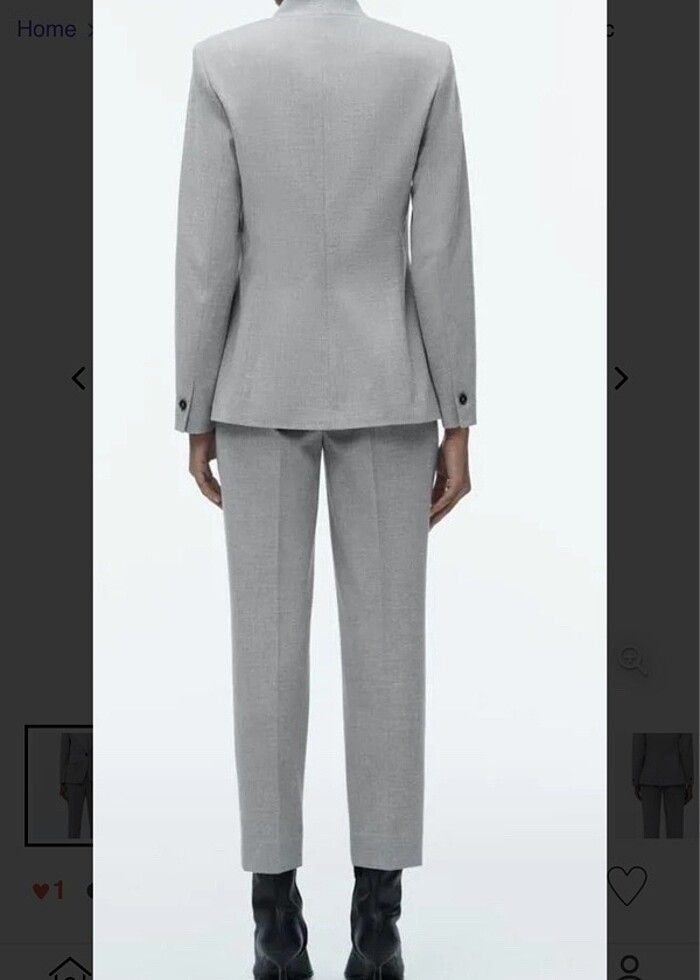Open the profile tab in the bottom bar
700x980 pixels.
click(629, 968)
